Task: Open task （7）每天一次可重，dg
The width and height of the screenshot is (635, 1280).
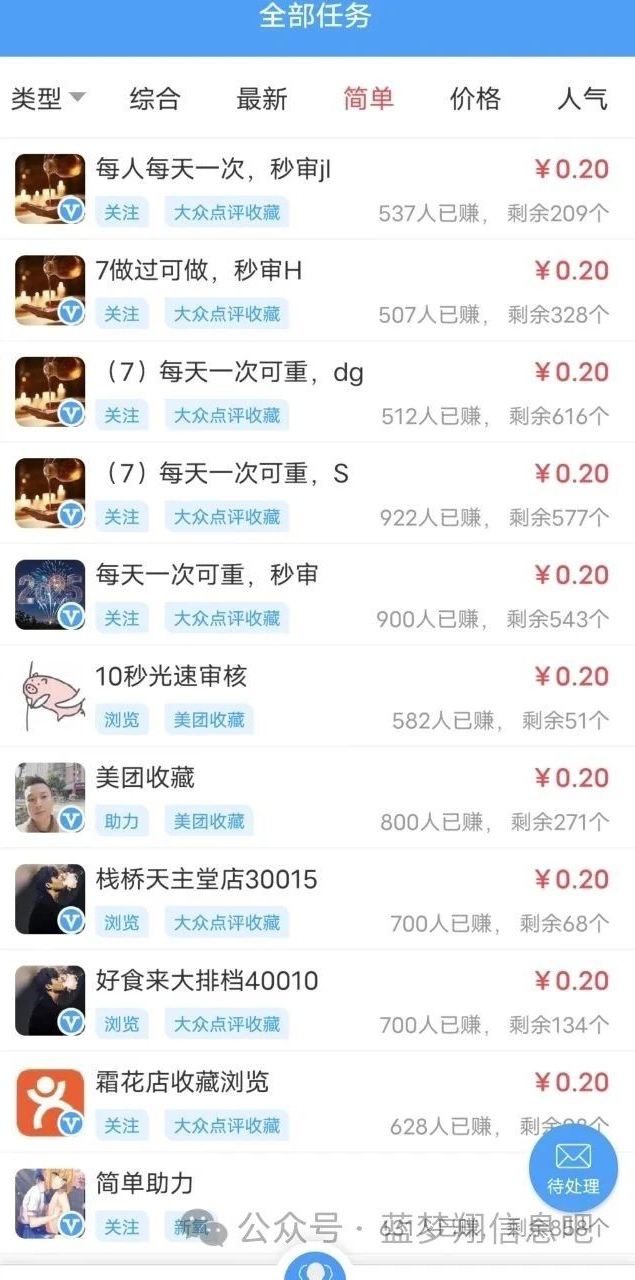Action: pos(230,373)
